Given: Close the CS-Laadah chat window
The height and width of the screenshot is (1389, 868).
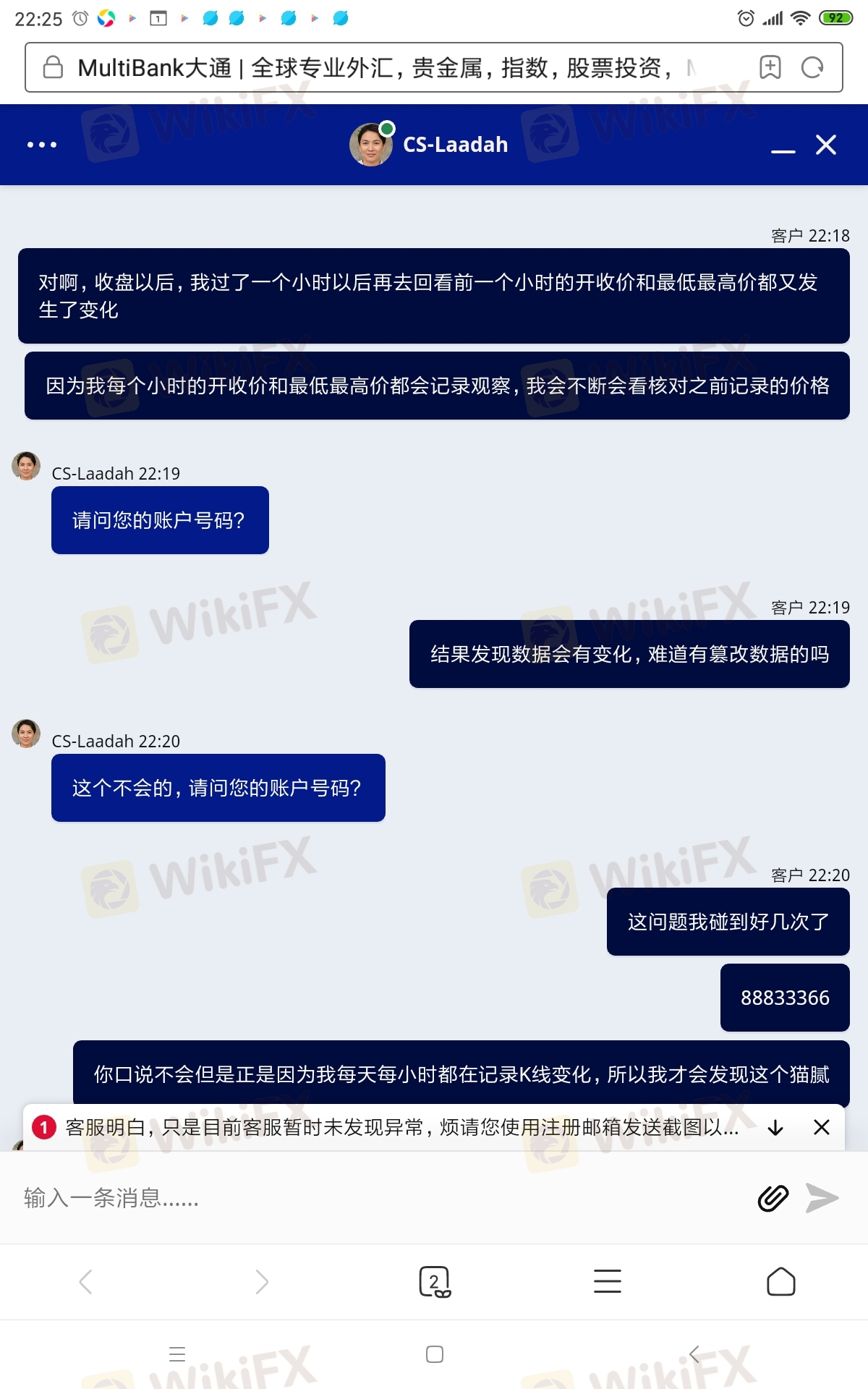Looking at the screenshot, I should 826,145.
